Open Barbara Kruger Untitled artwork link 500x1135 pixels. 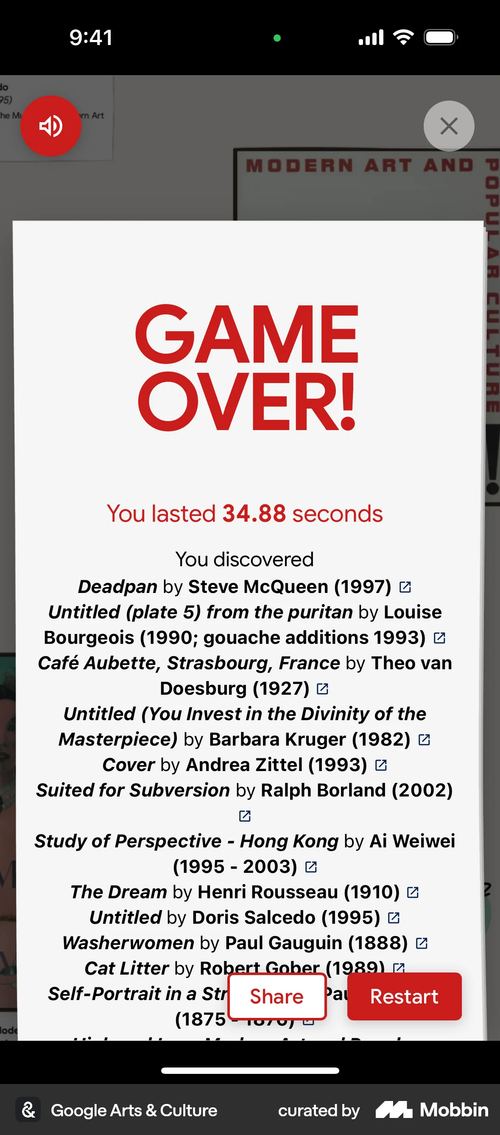pos(424,740)
